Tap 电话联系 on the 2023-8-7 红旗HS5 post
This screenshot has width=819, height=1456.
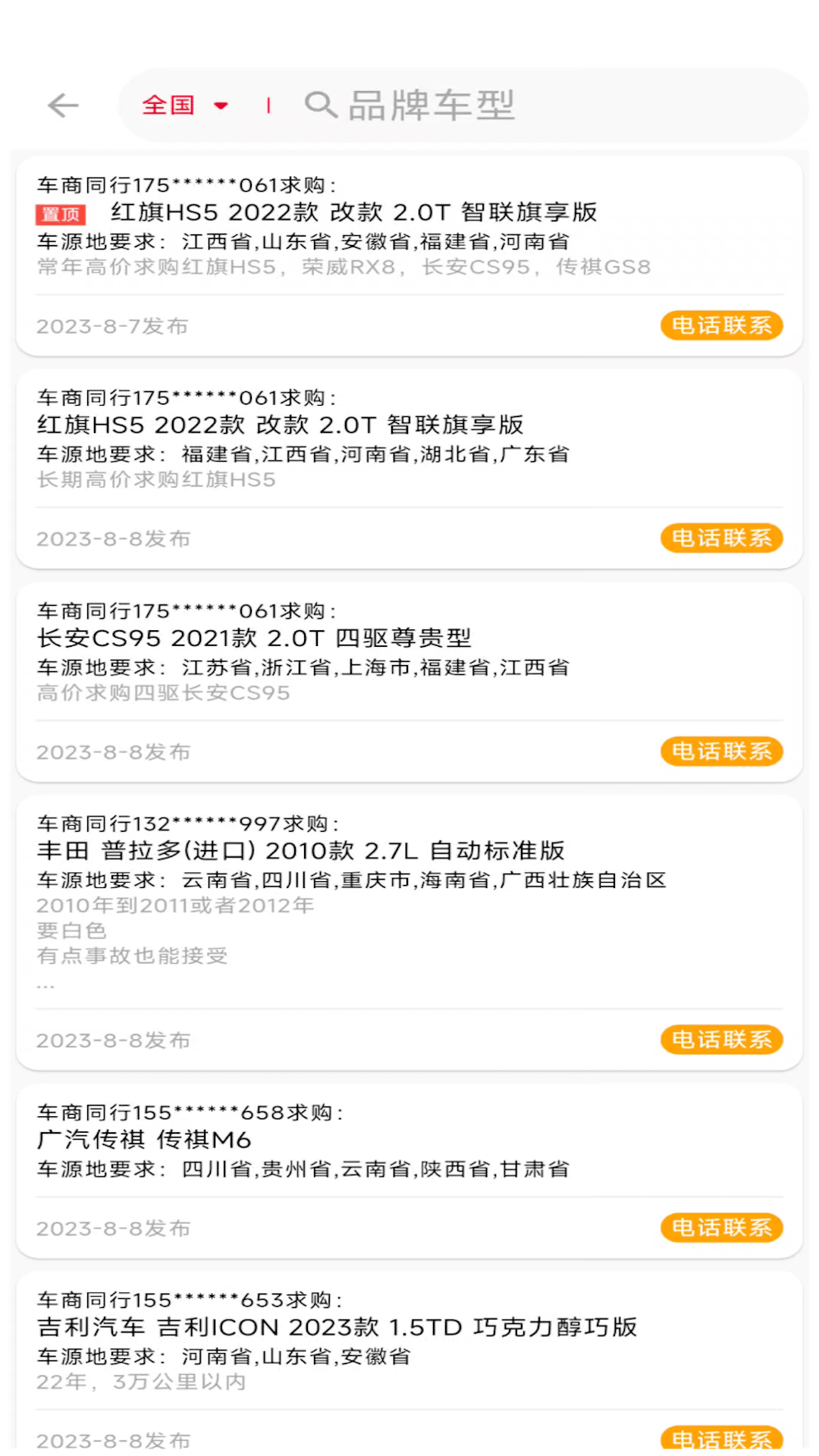click(x=721, y=326)
